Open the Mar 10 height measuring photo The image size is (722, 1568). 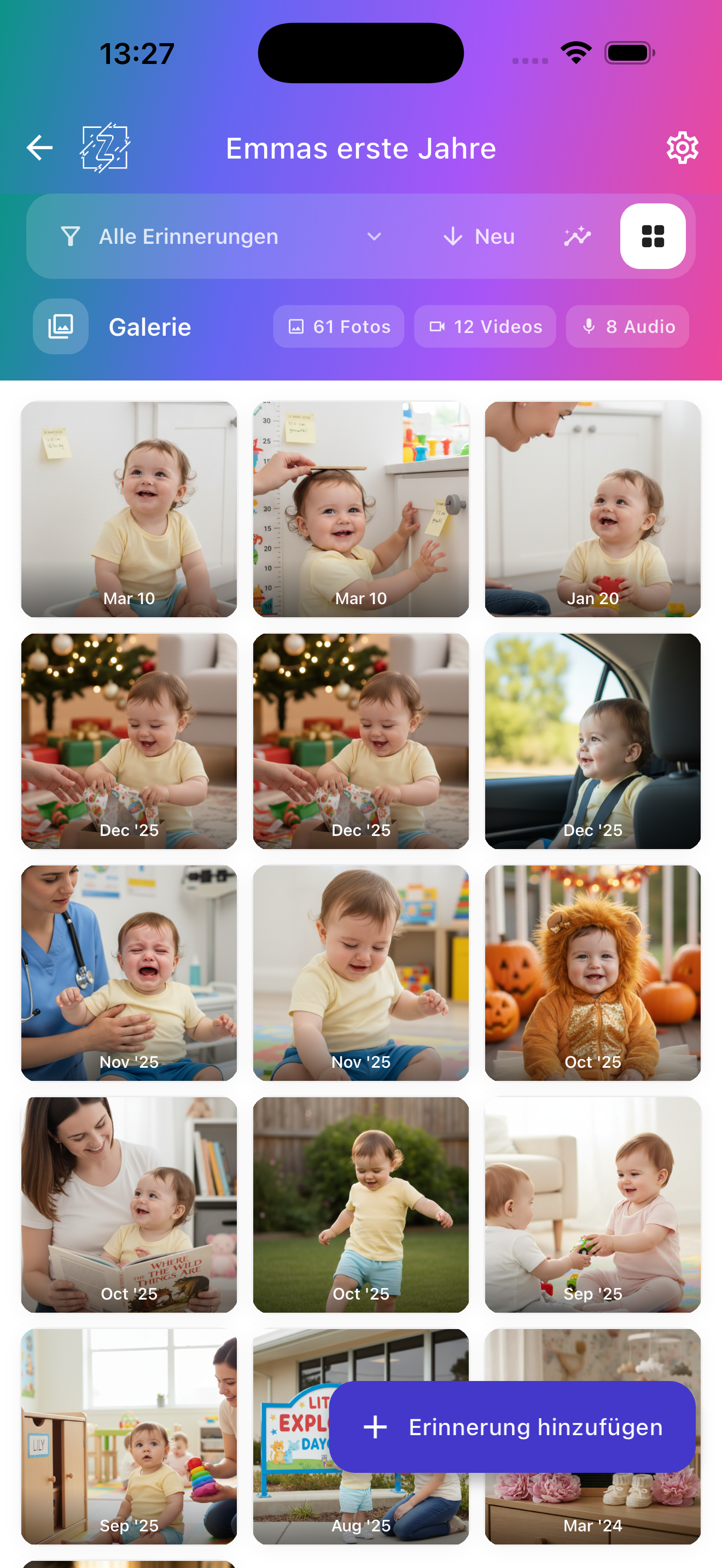click(360, 509)
